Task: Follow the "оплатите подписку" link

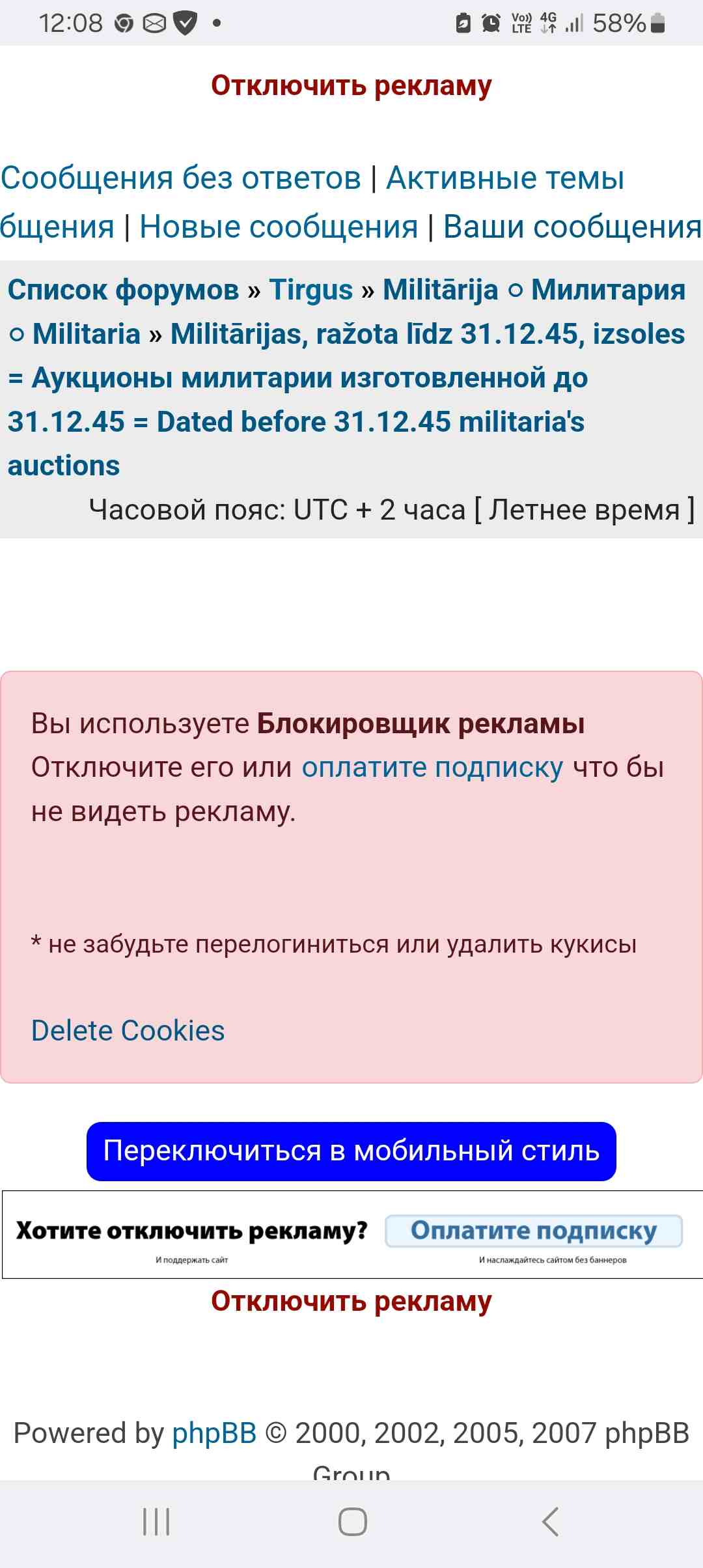Action: click(432, 767)
